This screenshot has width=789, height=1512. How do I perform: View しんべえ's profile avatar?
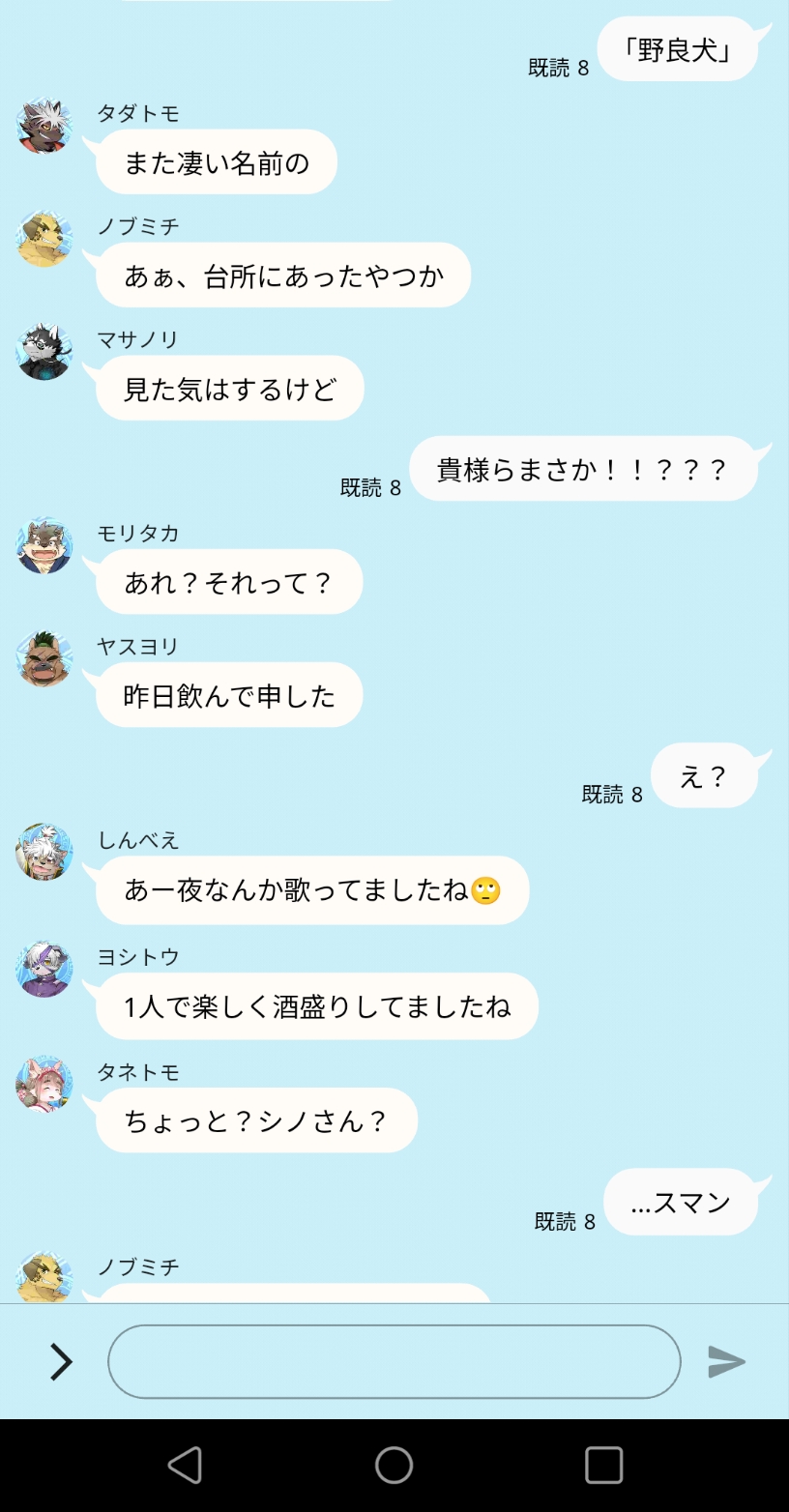pos(44,852)
